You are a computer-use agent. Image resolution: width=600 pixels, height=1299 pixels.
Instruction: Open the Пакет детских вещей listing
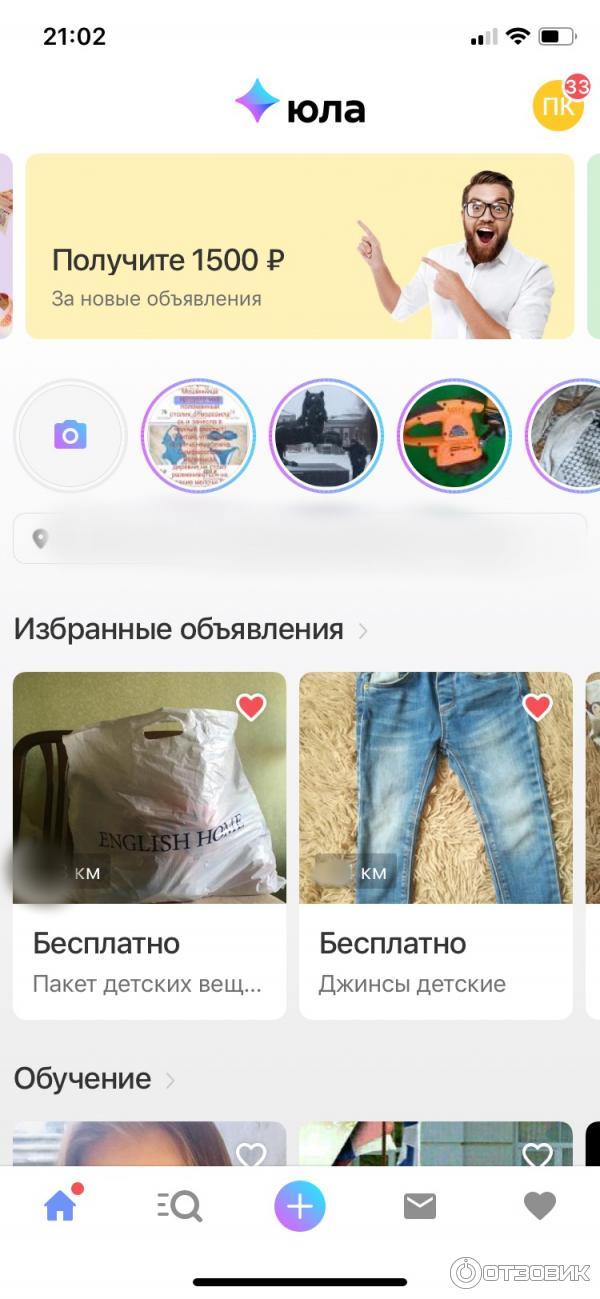149,845
